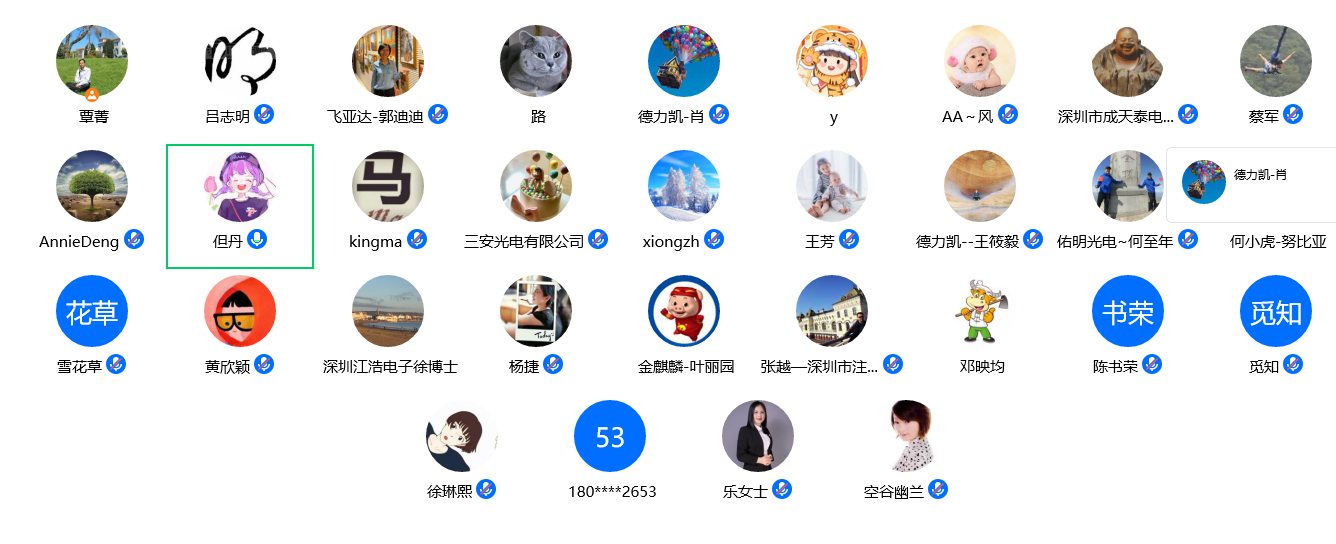1336x544 pixels.
Task: Select participant 邓映均
Action: 980,312
